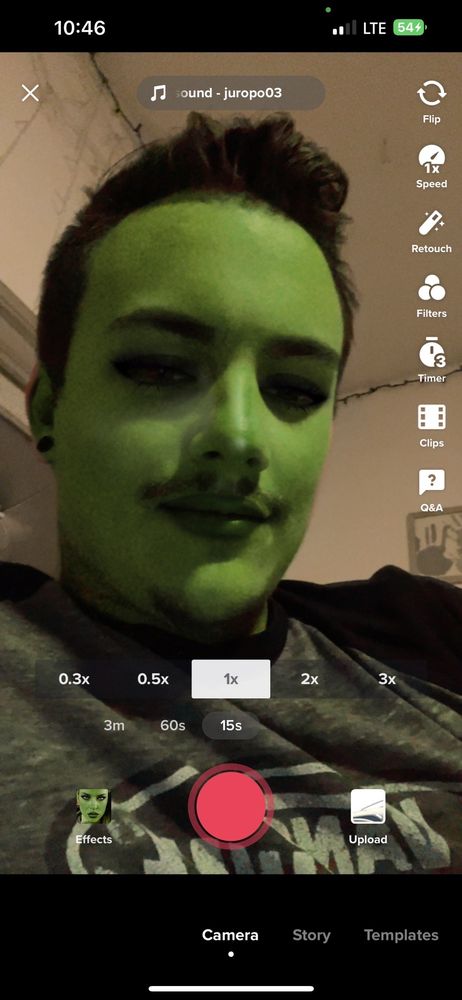Flip the camera
462x1000 pixels.
click(x=431, y=101)
